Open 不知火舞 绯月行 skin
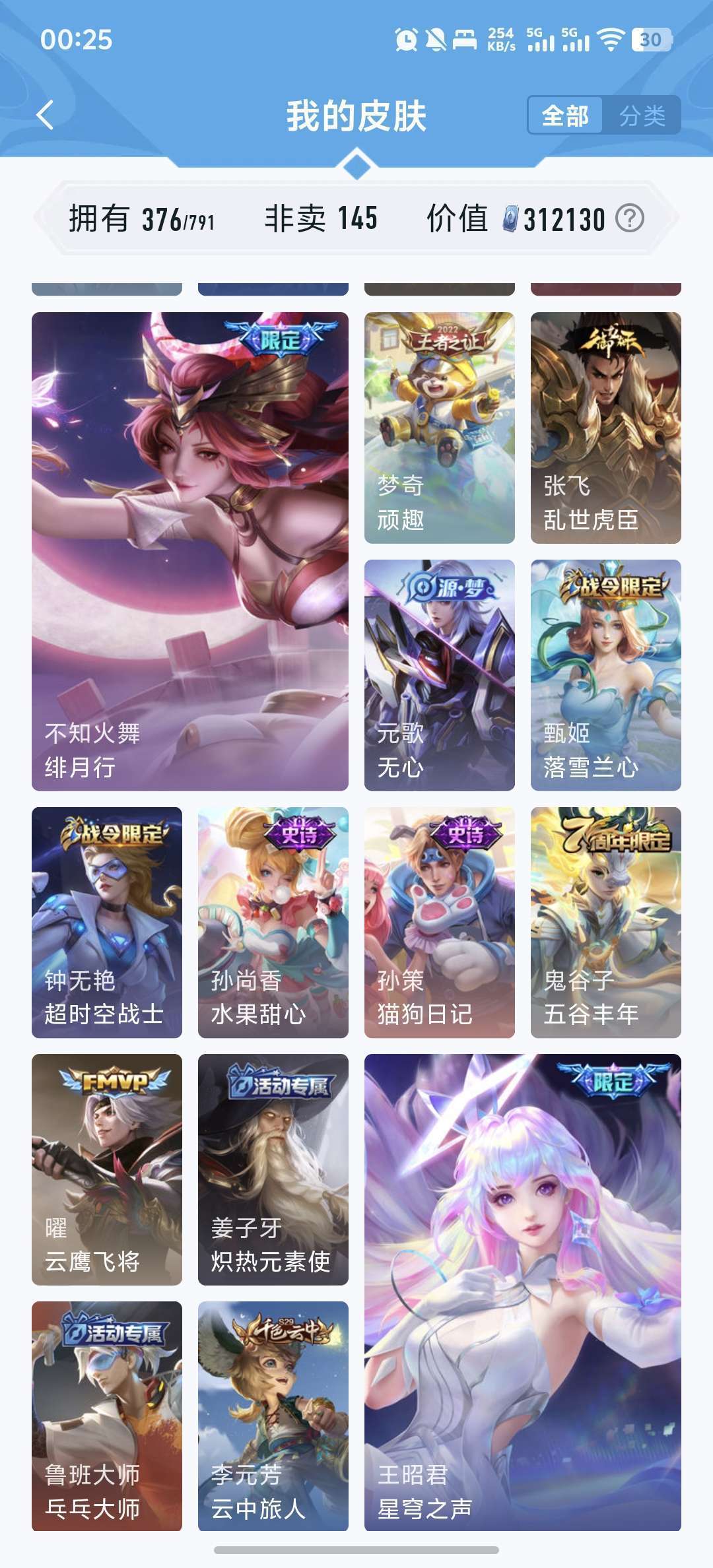713x1568 pixels. pos(190,551)
